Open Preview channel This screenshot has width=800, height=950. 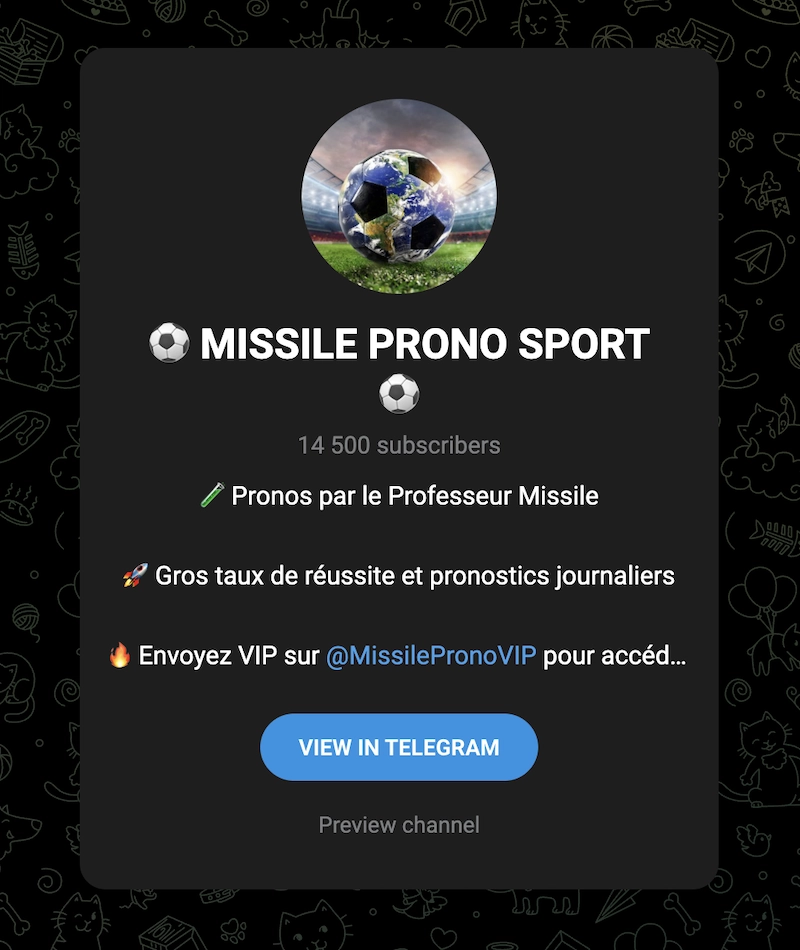399,824
